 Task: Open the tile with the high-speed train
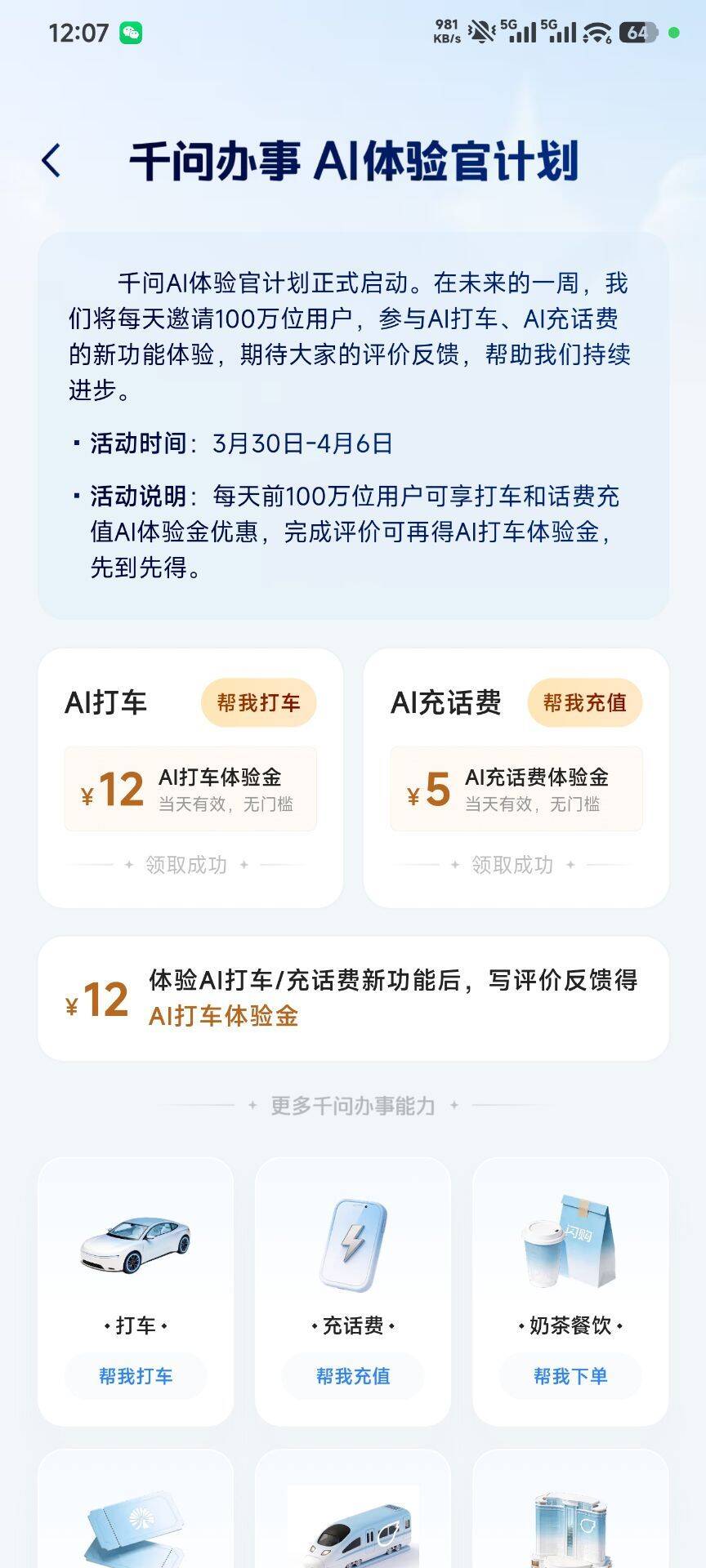[x=353, y=1509]
